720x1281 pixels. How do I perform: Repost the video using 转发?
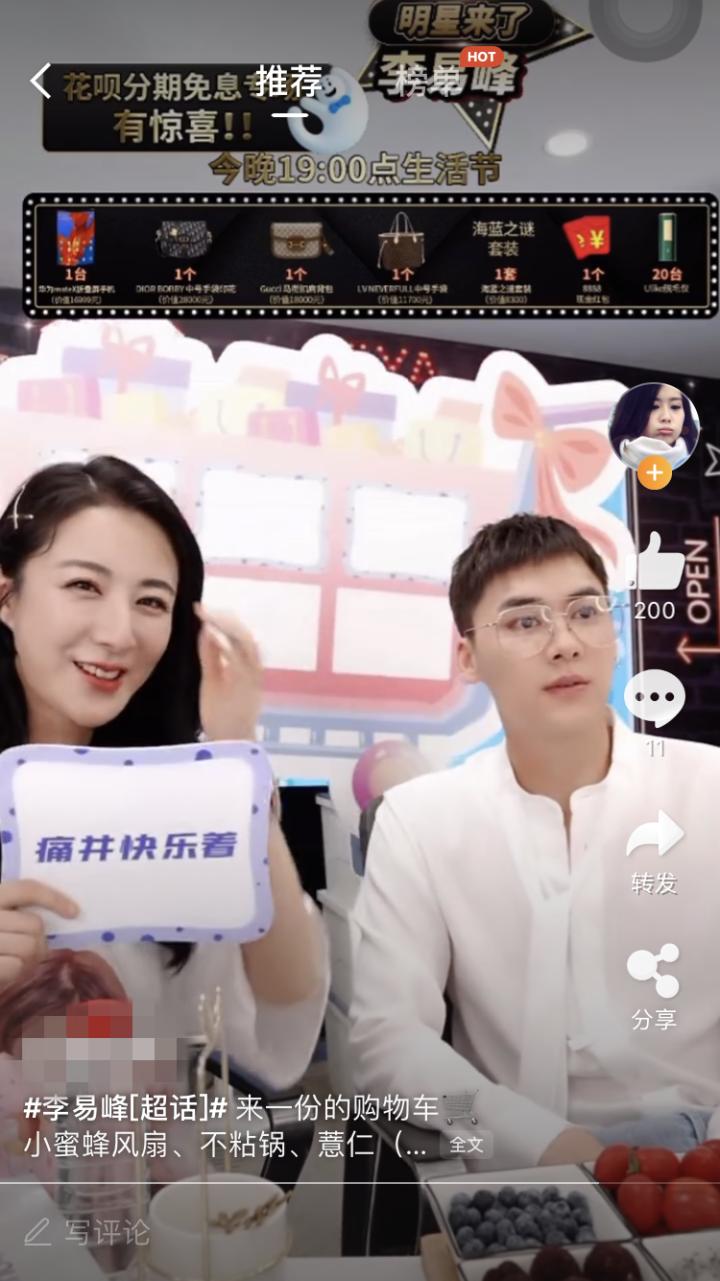coord(654,836)
